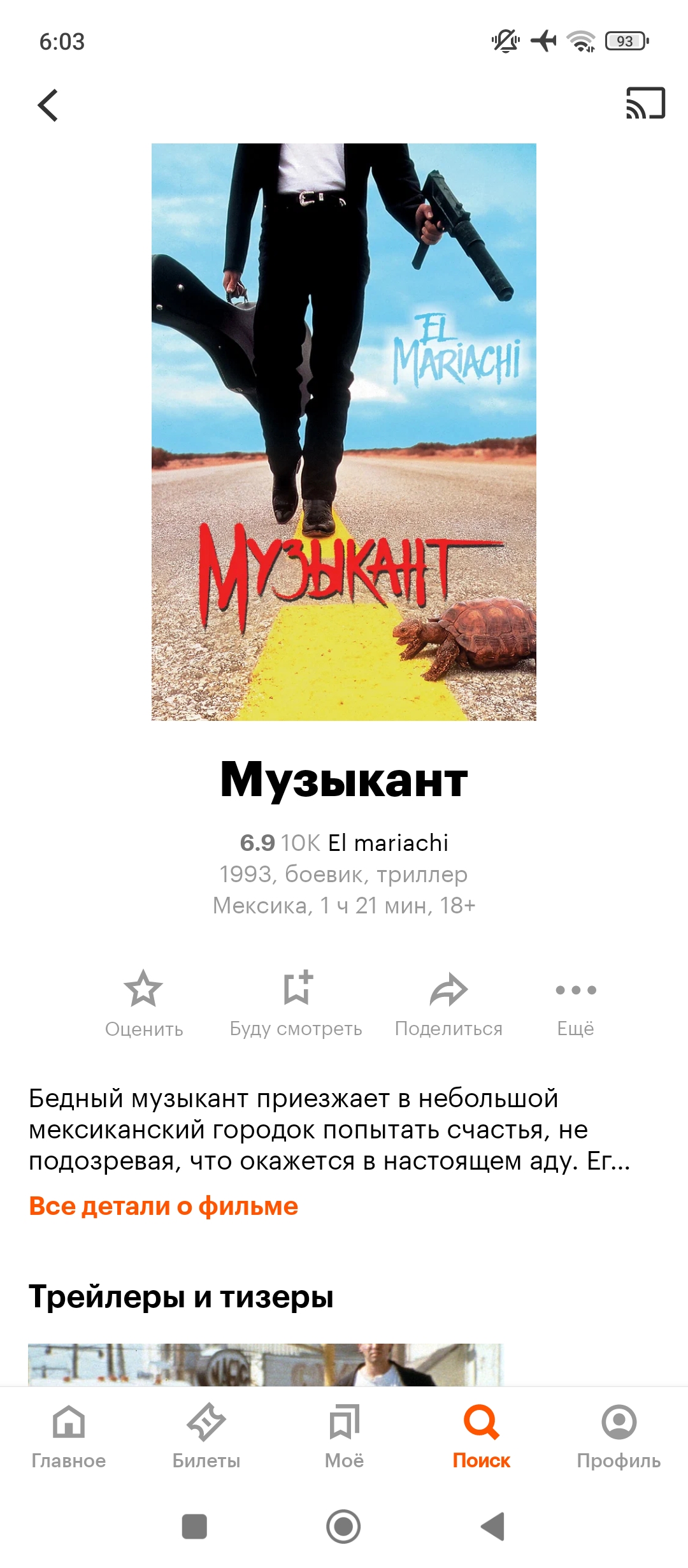The image size is (688, 1568).
Task: Play the trailer thumbnail below Трейлеры и тизеры
Action: point(266,1365)
